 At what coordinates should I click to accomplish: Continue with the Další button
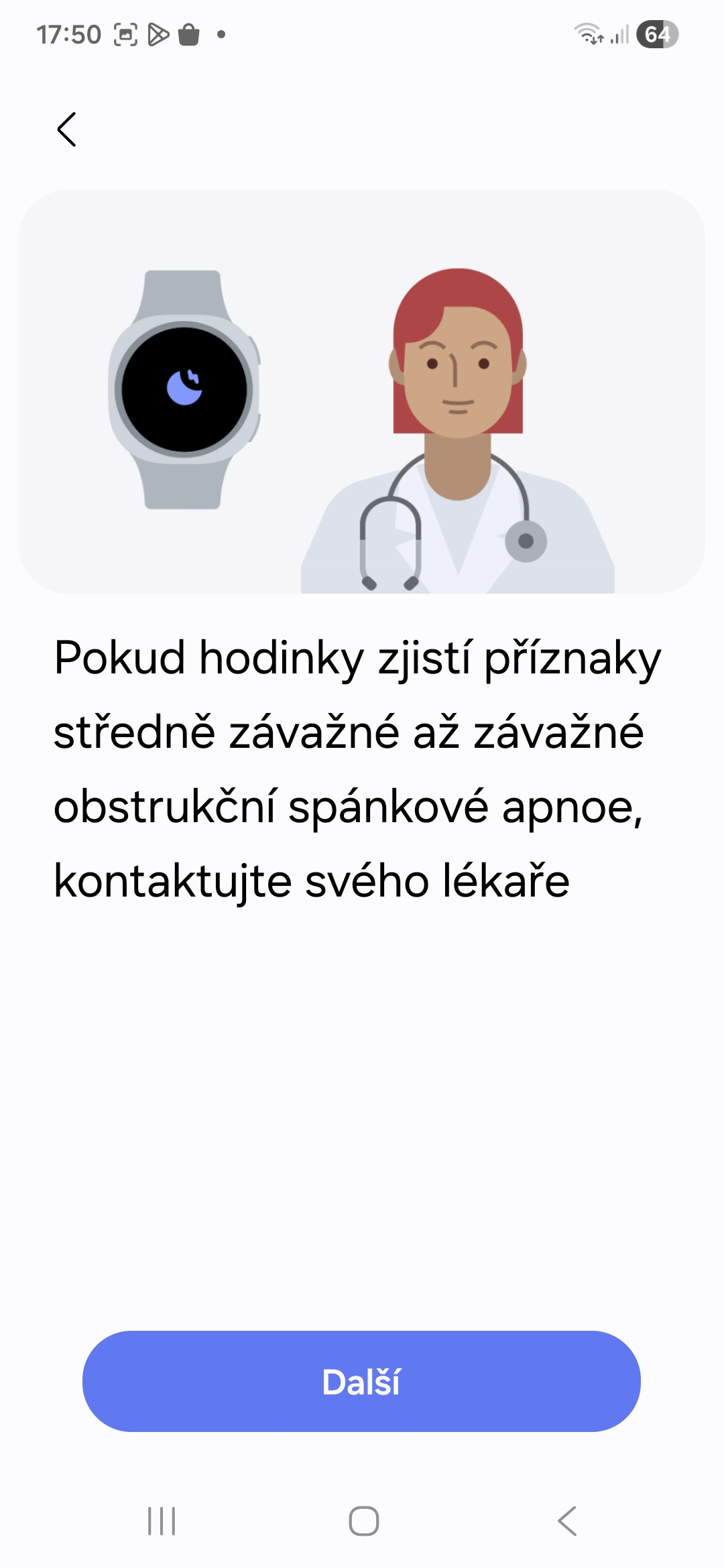pyautogui.click(x=361, y=1381)
